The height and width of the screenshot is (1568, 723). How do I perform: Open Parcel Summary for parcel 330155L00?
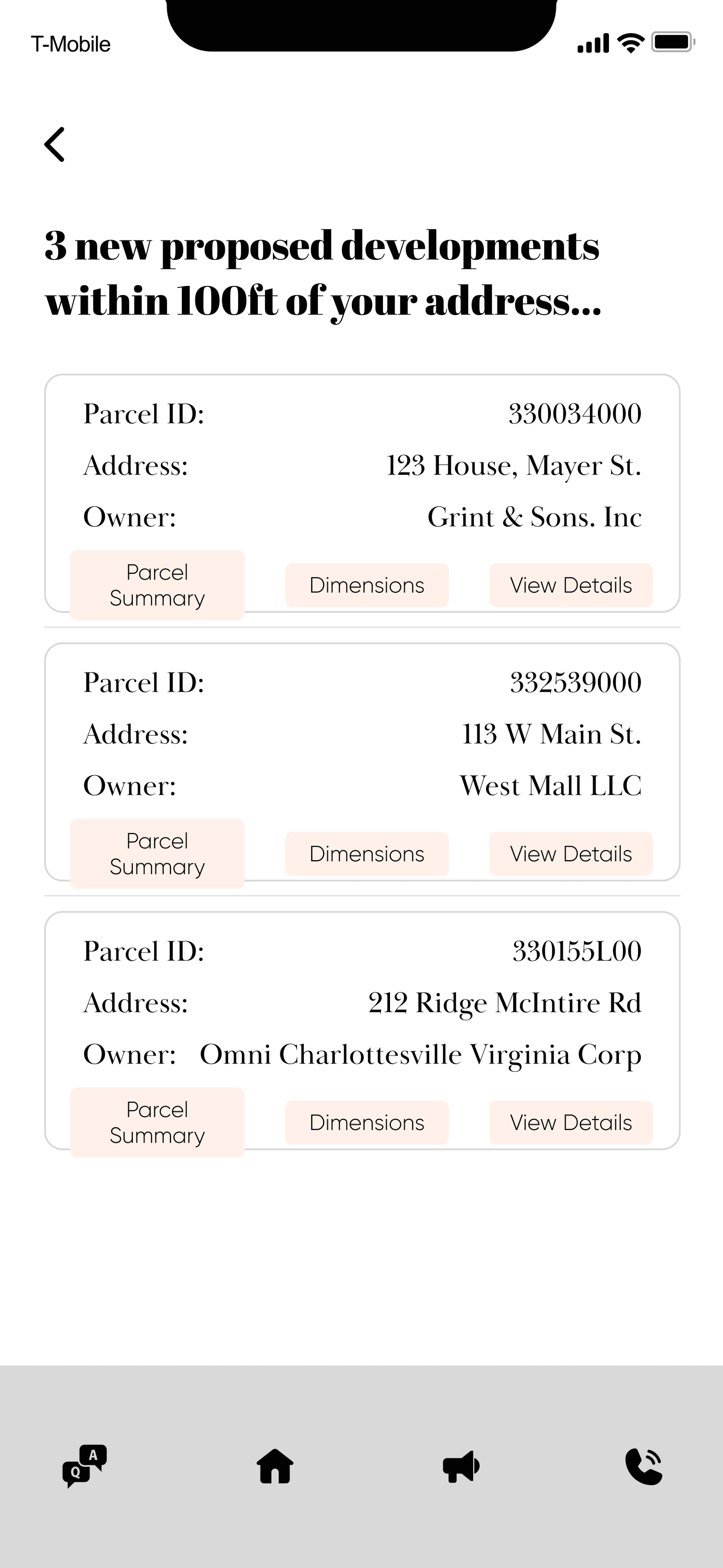tap(157, 1122)
